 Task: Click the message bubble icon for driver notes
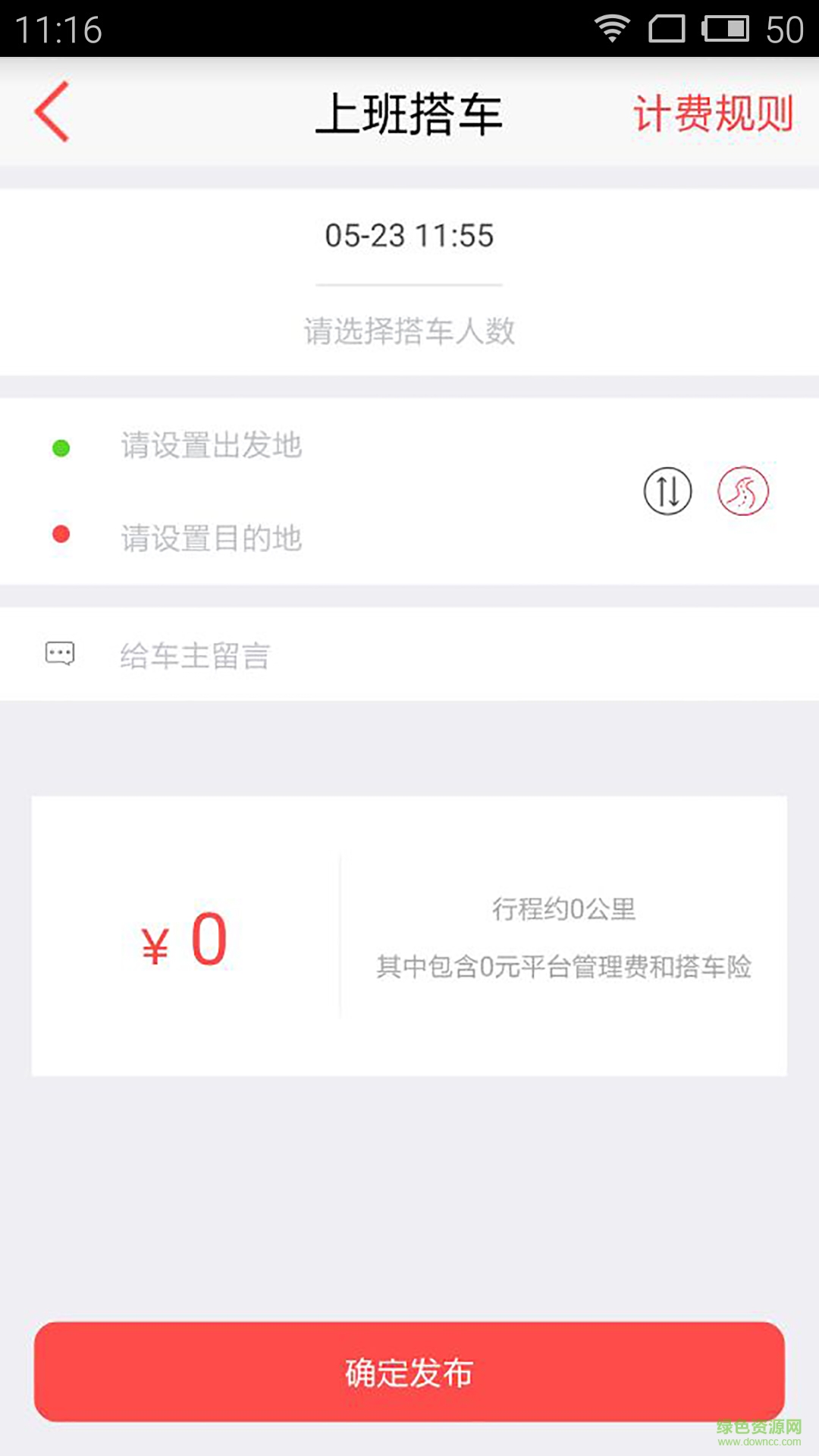(x=61, y=652)
